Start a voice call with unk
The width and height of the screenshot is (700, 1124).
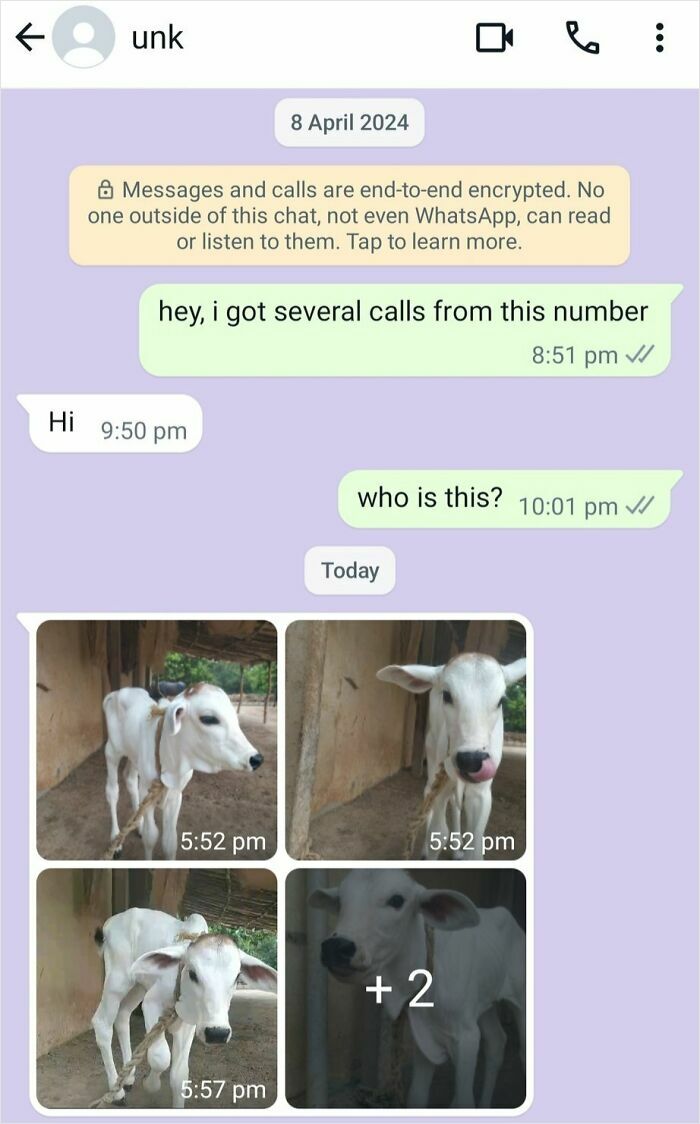[x=582, y=38]
